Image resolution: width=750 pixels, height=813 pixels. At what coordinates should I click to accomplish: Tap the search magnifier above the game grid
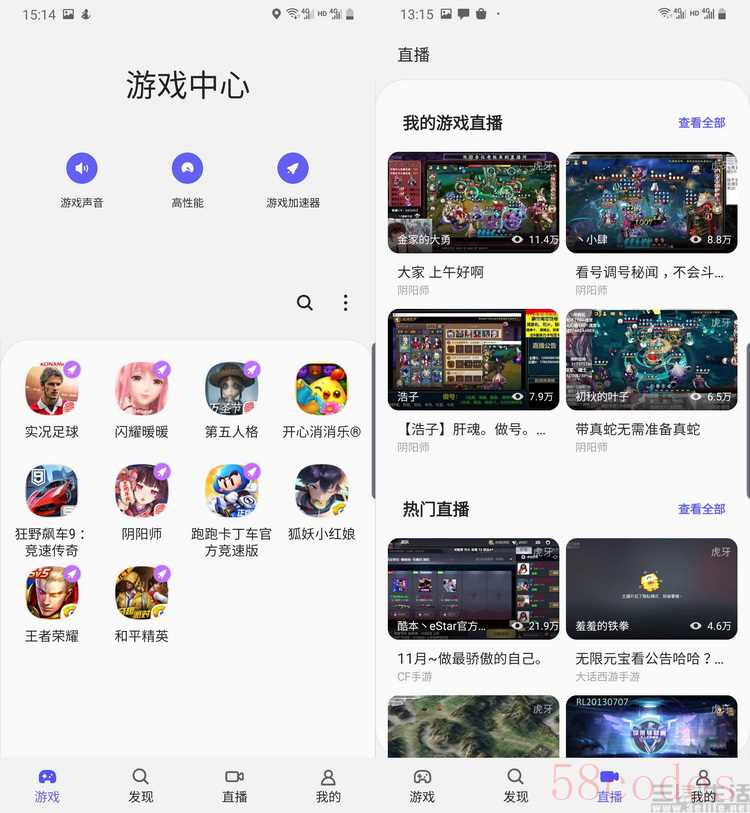click(305, 303)
